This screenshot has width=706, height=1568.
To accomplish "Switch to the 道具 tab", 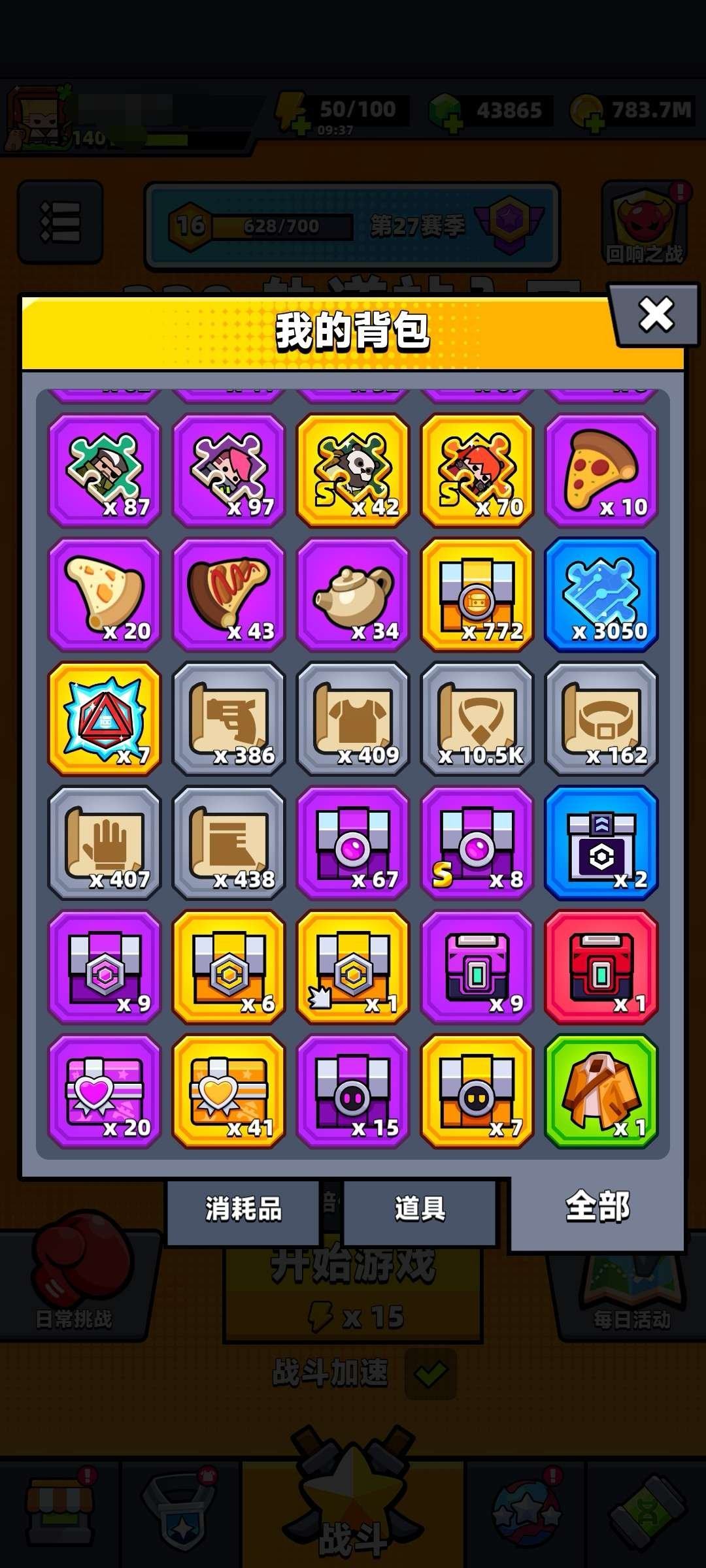I will point(420,1209).
